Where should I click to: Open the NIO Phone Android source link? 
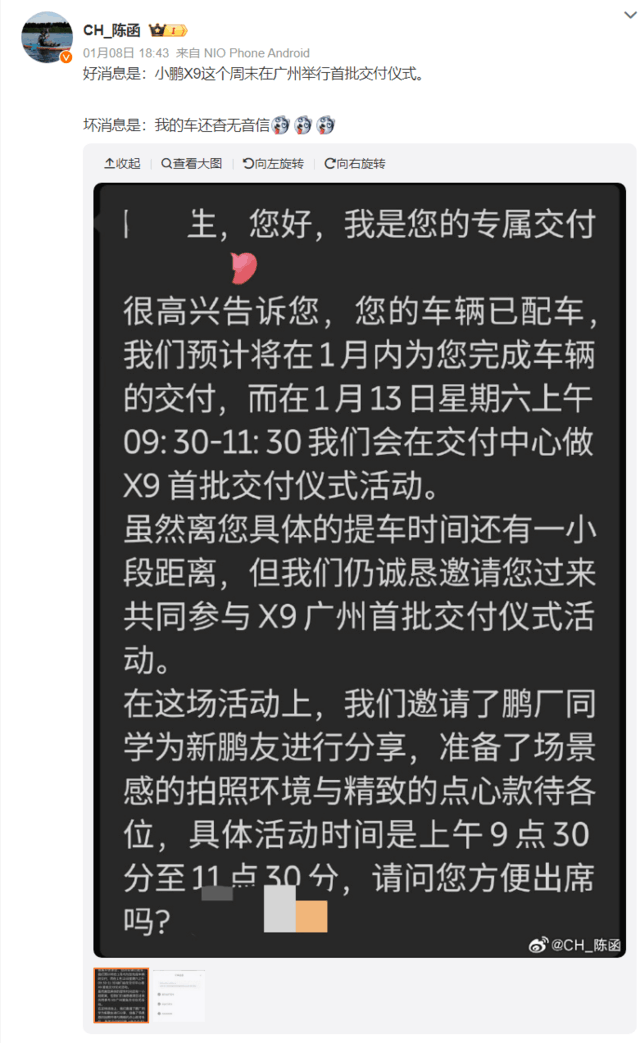[x=256, y=53]
